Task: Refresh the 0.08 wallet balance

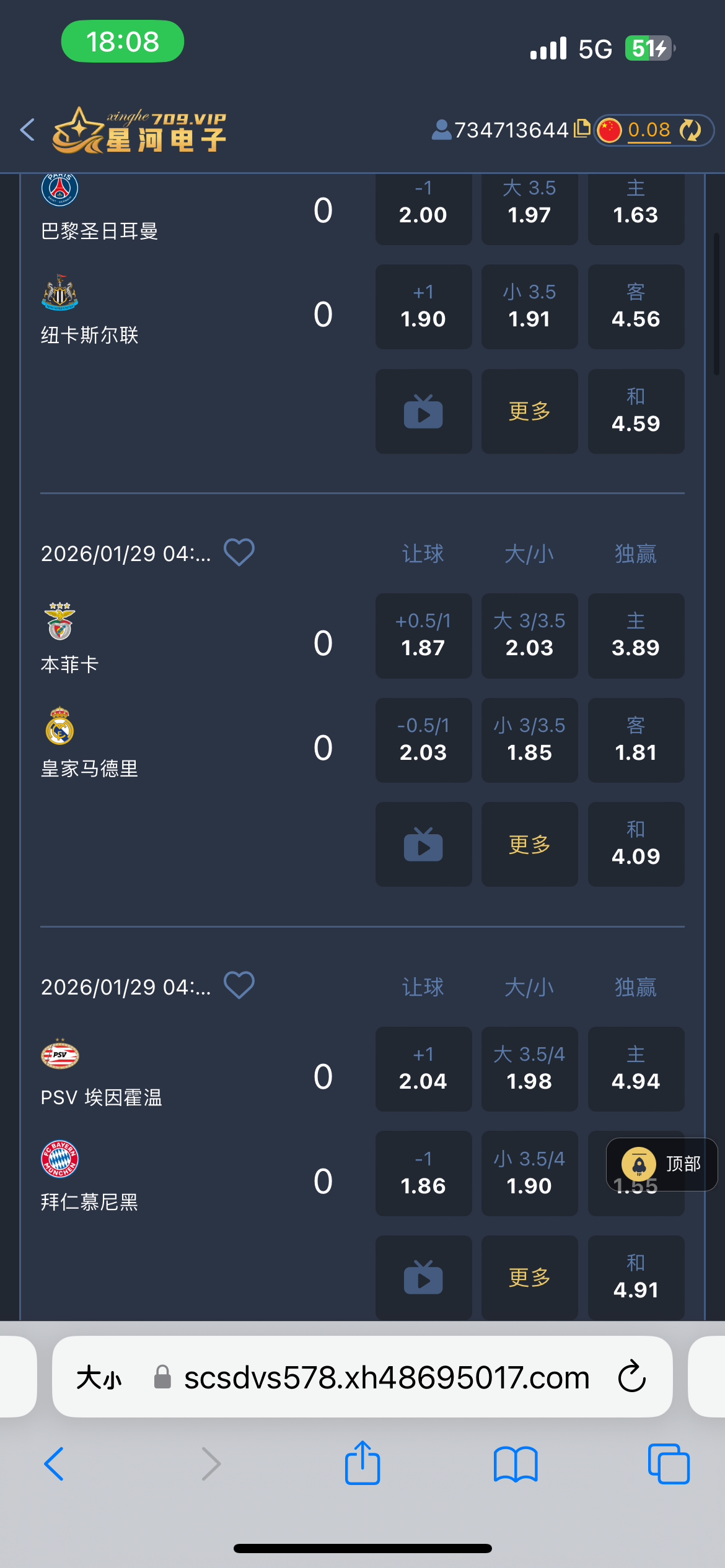Action: pos(690,130)
